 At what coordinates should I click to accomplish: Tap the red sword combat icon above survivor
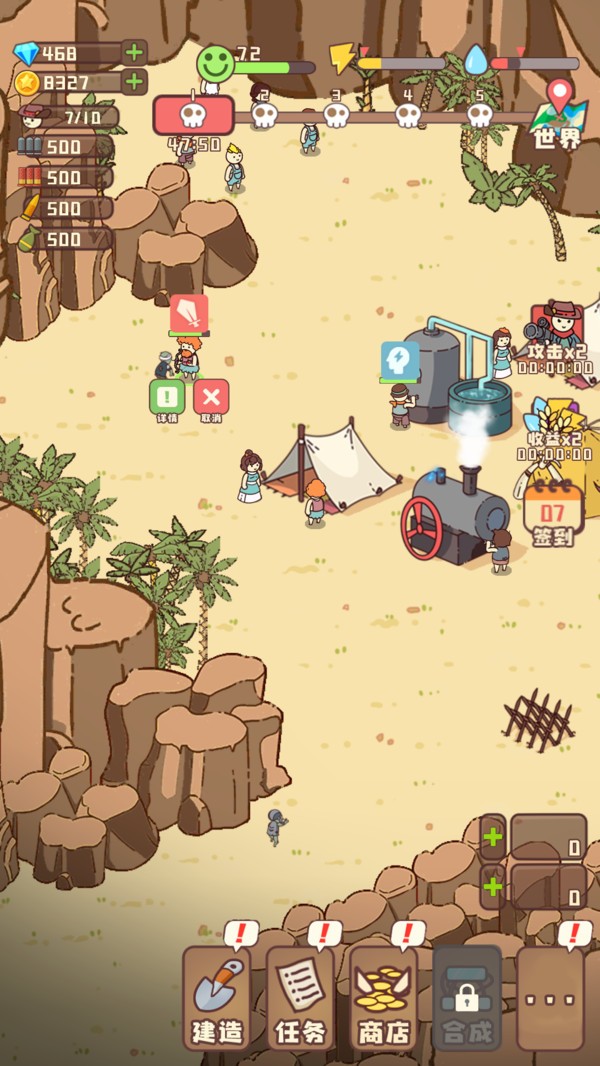click(x=189, y=312)
